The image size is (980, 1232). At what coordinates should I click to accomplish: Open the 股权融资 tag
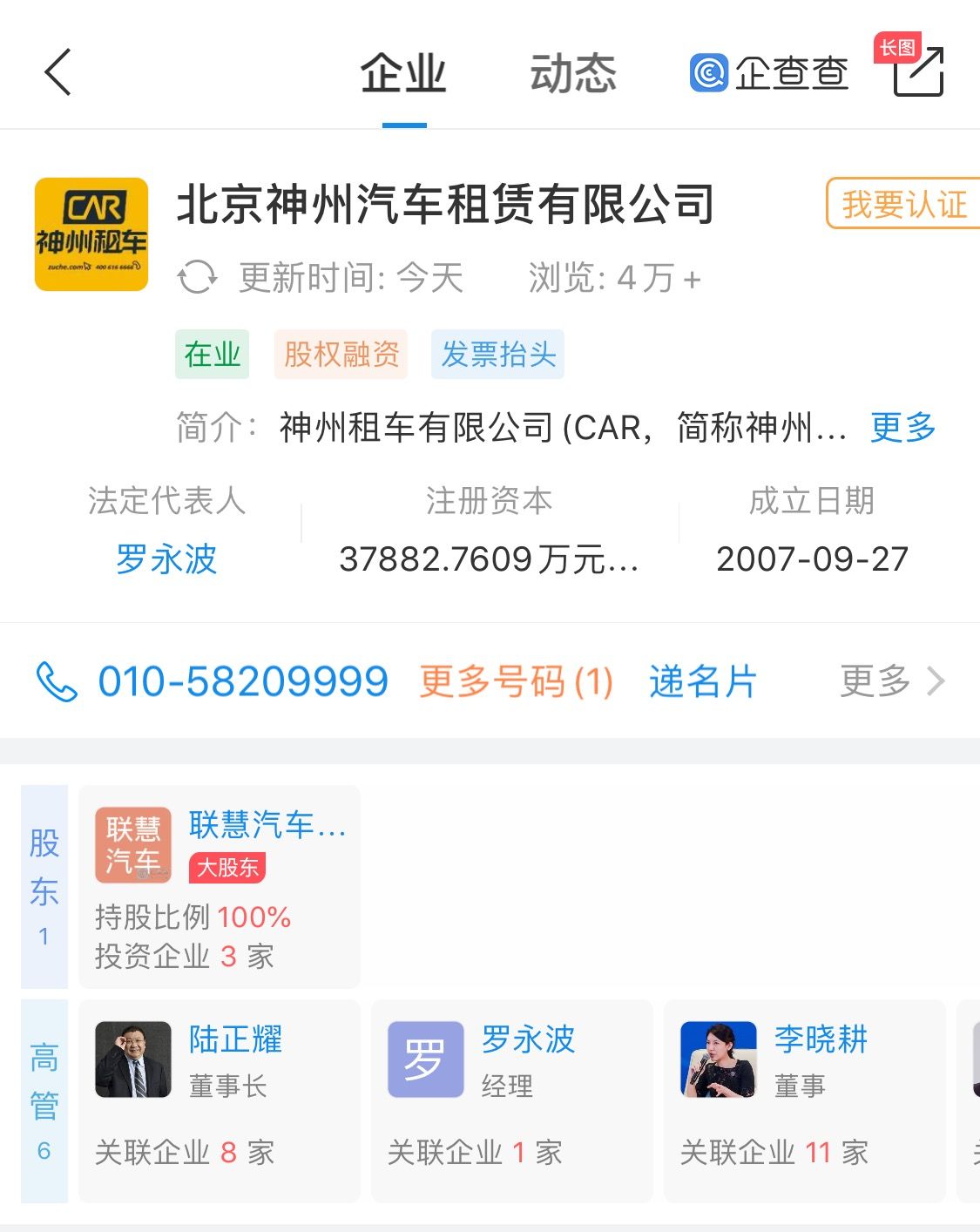[341, 355]
